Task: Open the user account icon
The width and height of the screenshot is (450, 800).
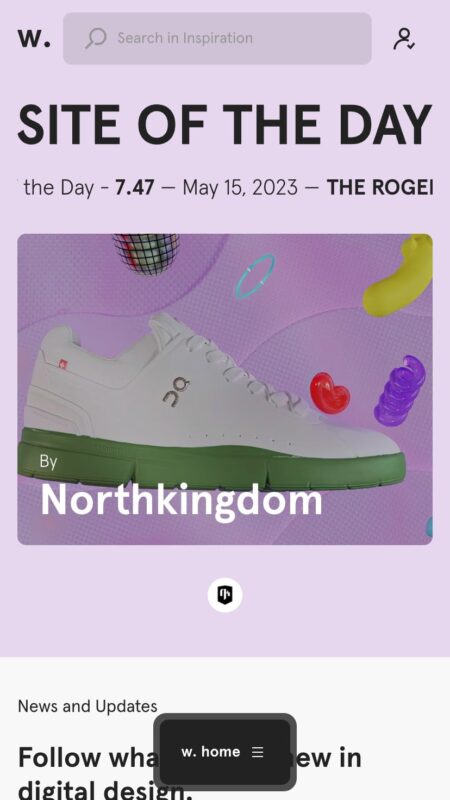Action: [x=404, y=39]
